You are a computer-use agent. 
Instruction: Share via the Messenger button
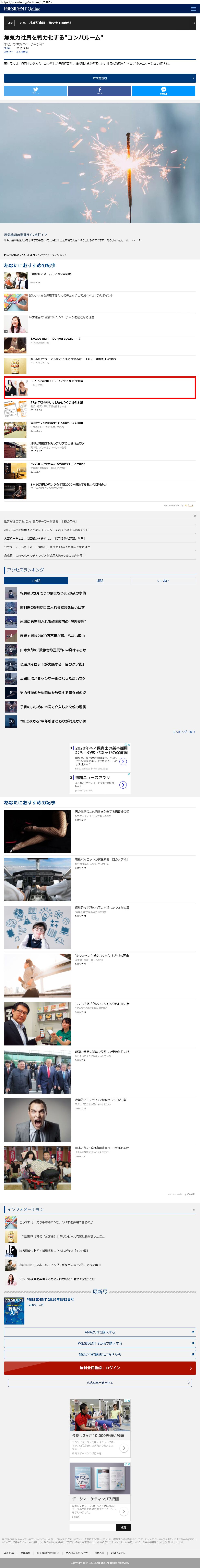(163, 90)
